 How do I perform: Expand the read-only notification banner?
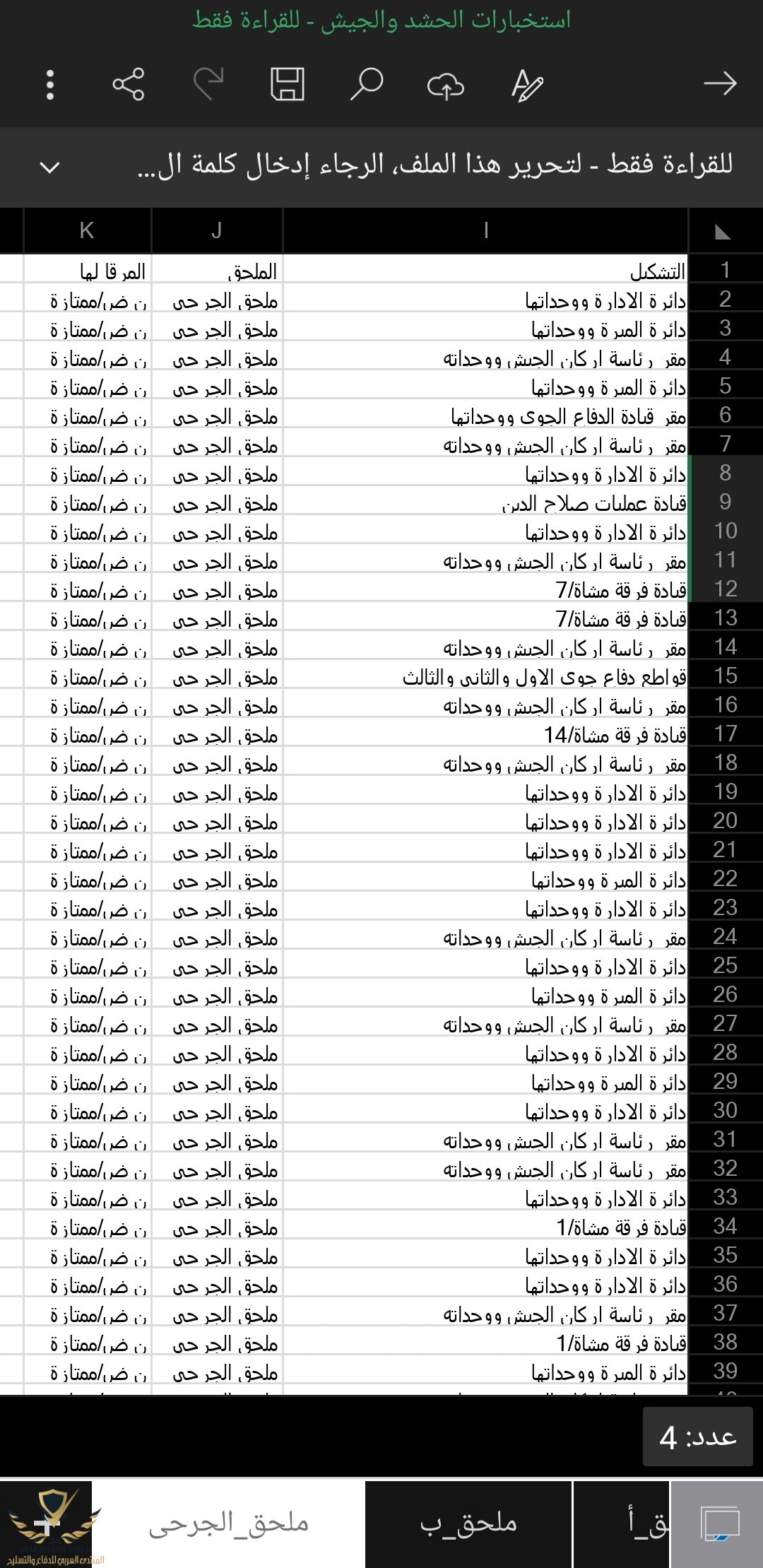pos(50,167)
